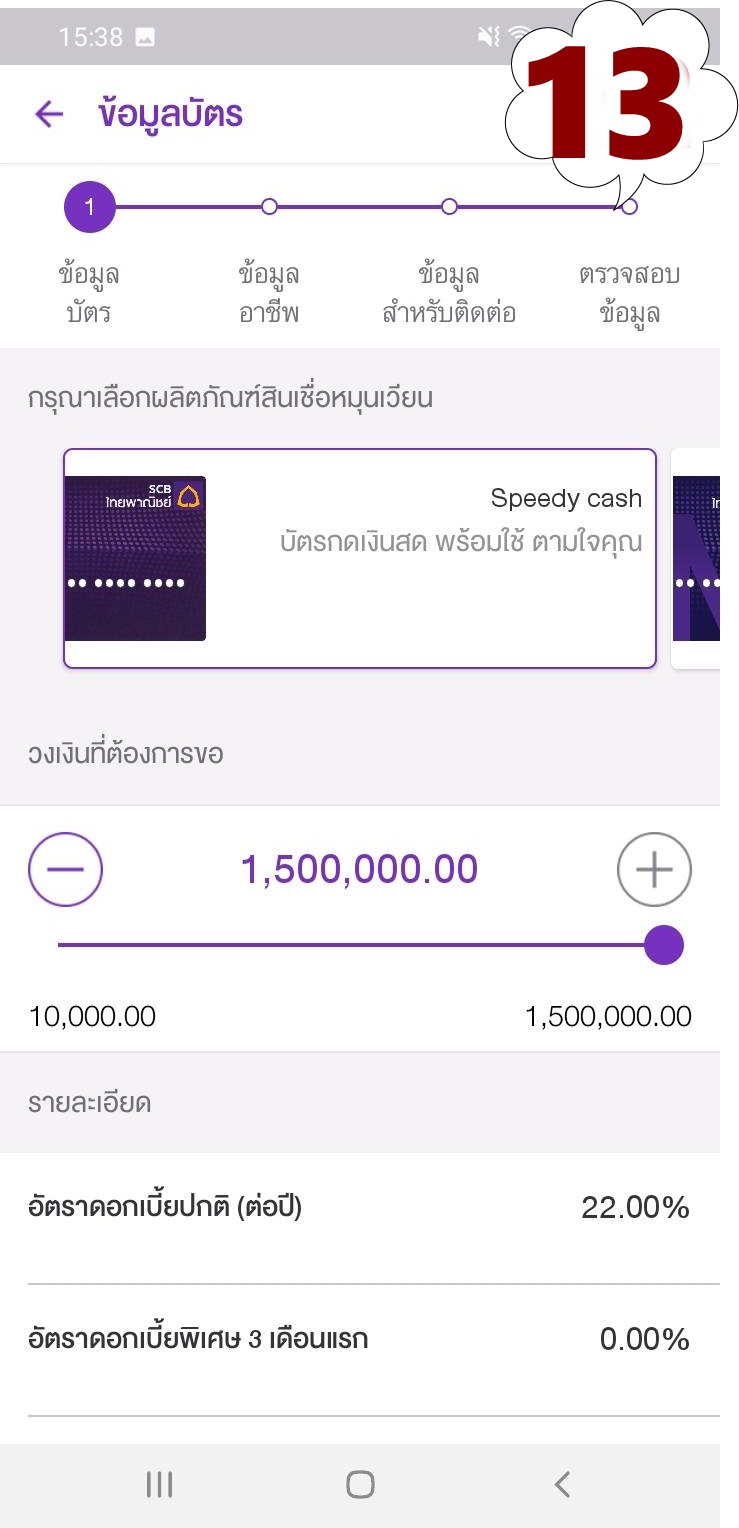The height and width of the screenshot is (1528, 739).
Task: Decrease the requested credit amount with minus
Action: [x=66, y=869]
